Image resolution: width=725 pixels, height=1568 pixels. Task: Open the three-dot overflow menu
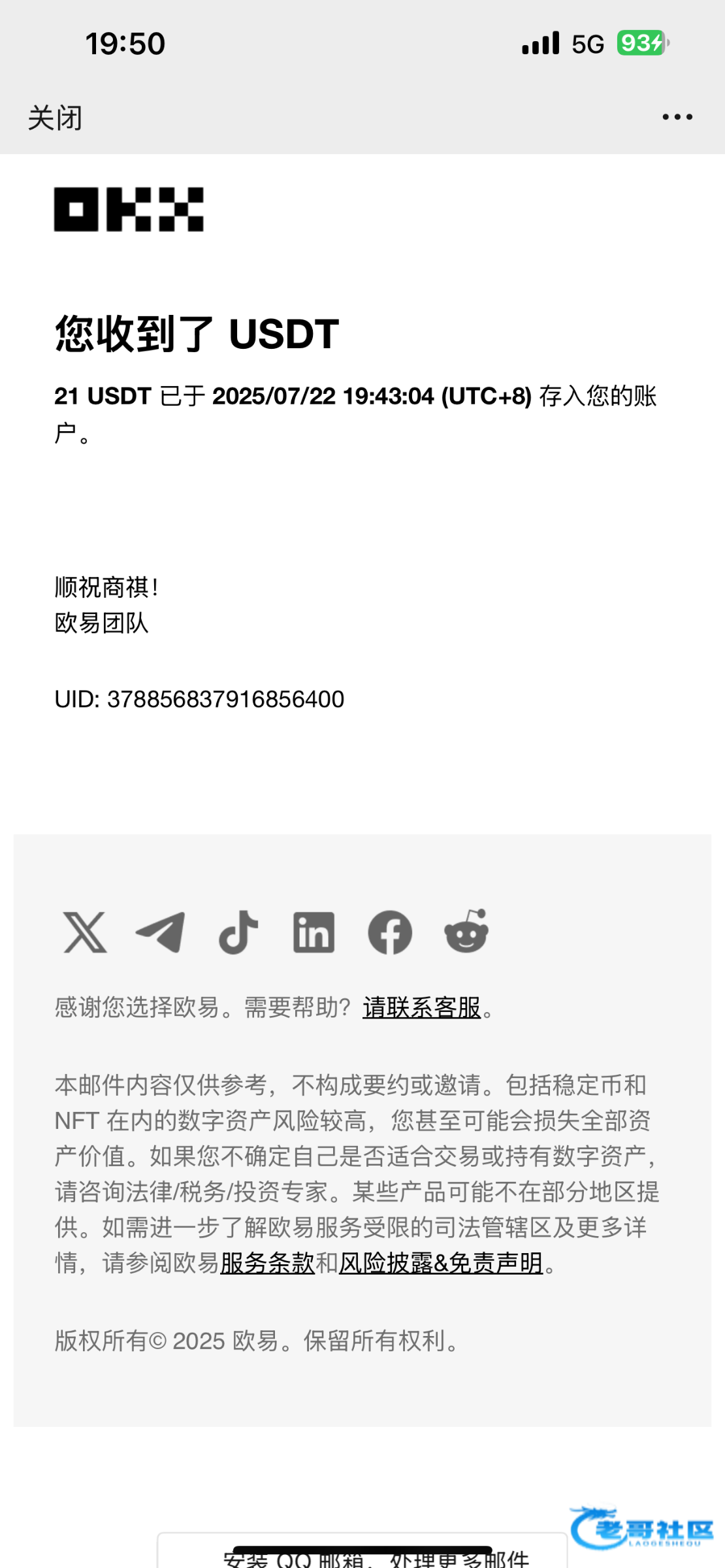[x=677, y=117]
